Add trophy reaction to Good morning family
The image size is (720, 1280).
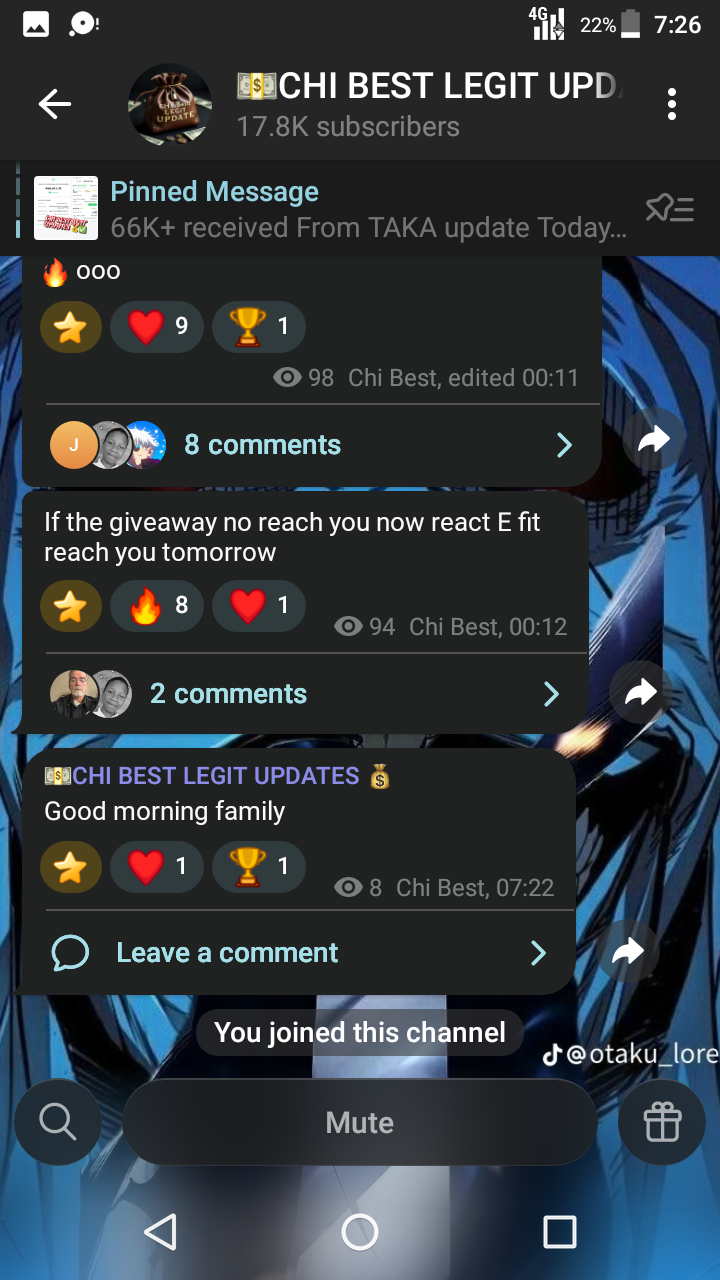point(258,867)
